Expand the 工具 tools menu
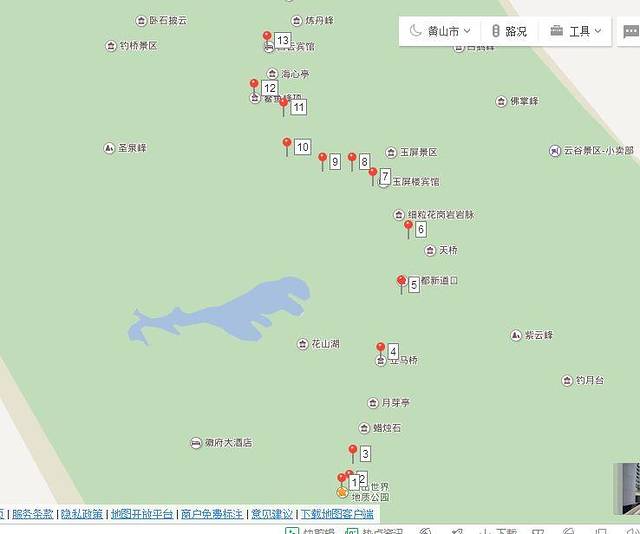Image resolution: width=640 pixels, height=534 pixels. pos(576,31)
